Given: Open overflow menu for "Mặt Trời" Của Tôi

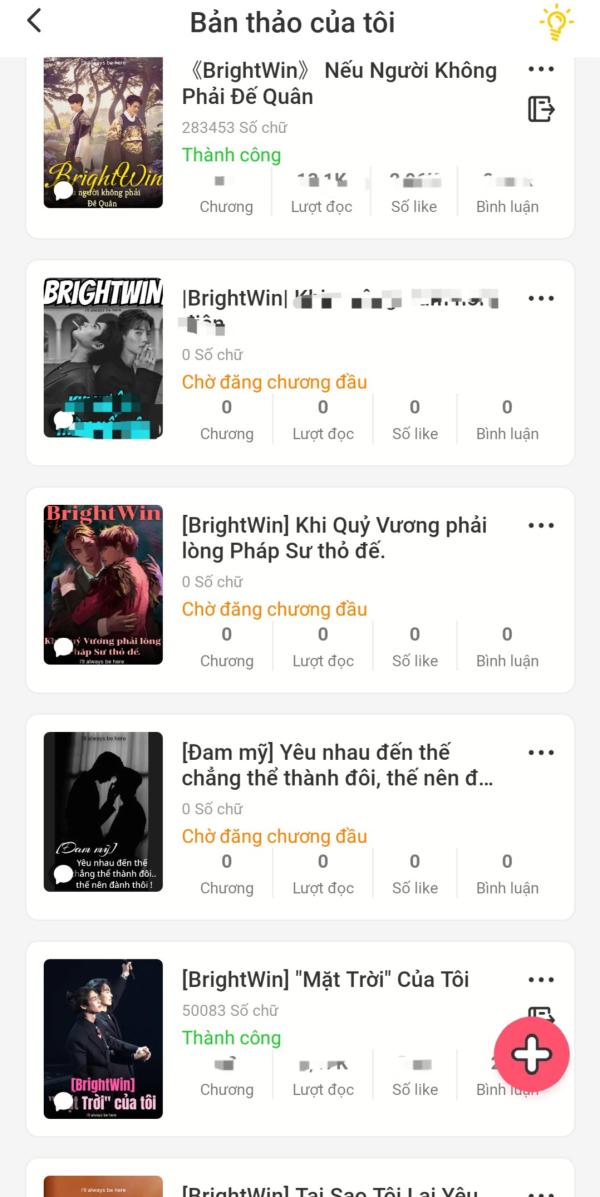Looking at the screenshot, I should (541, 980).
